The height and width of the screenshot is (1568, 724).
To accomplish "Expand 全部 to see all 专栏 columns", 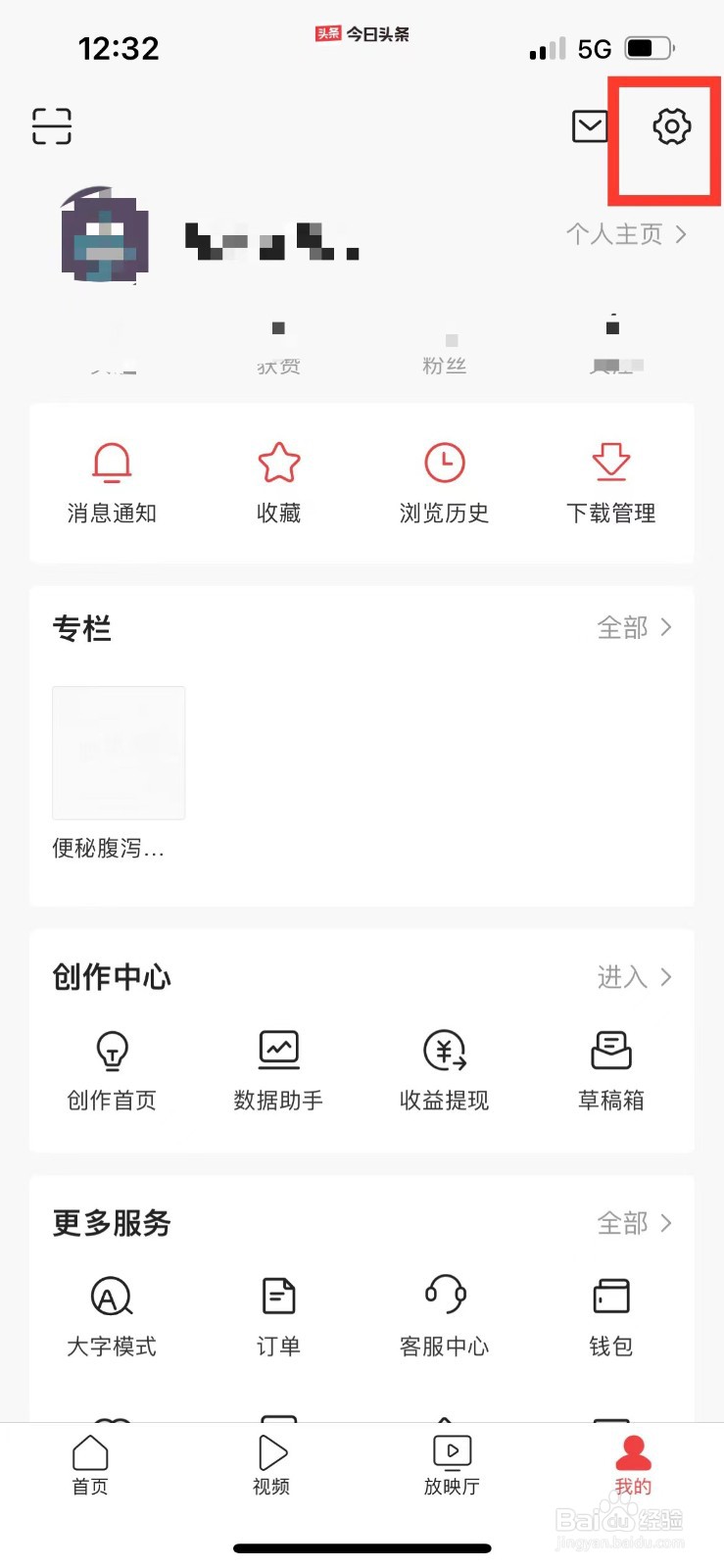I will click(635, 627).
